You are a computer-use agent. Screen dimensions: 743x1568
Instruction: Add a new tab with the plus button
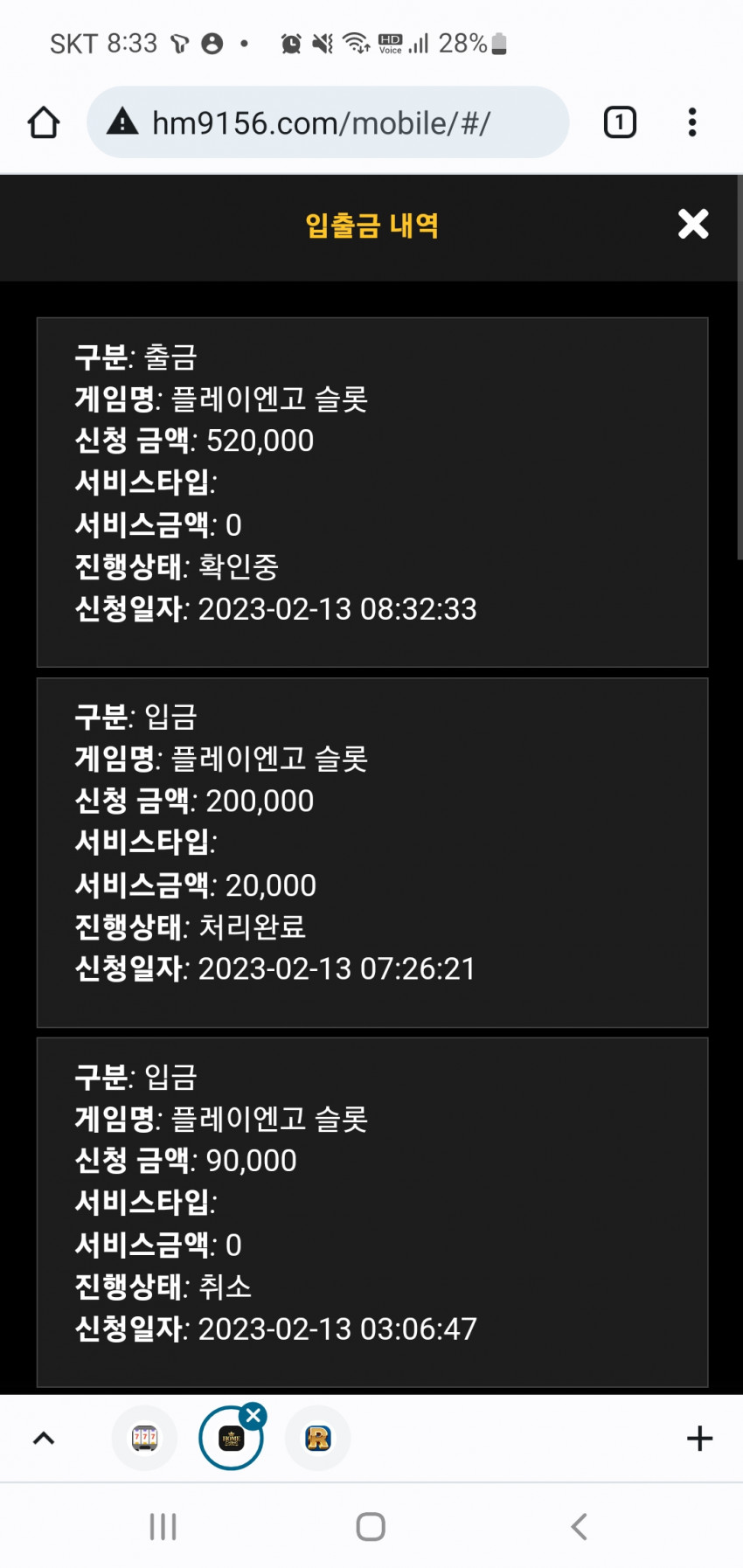699,1438
